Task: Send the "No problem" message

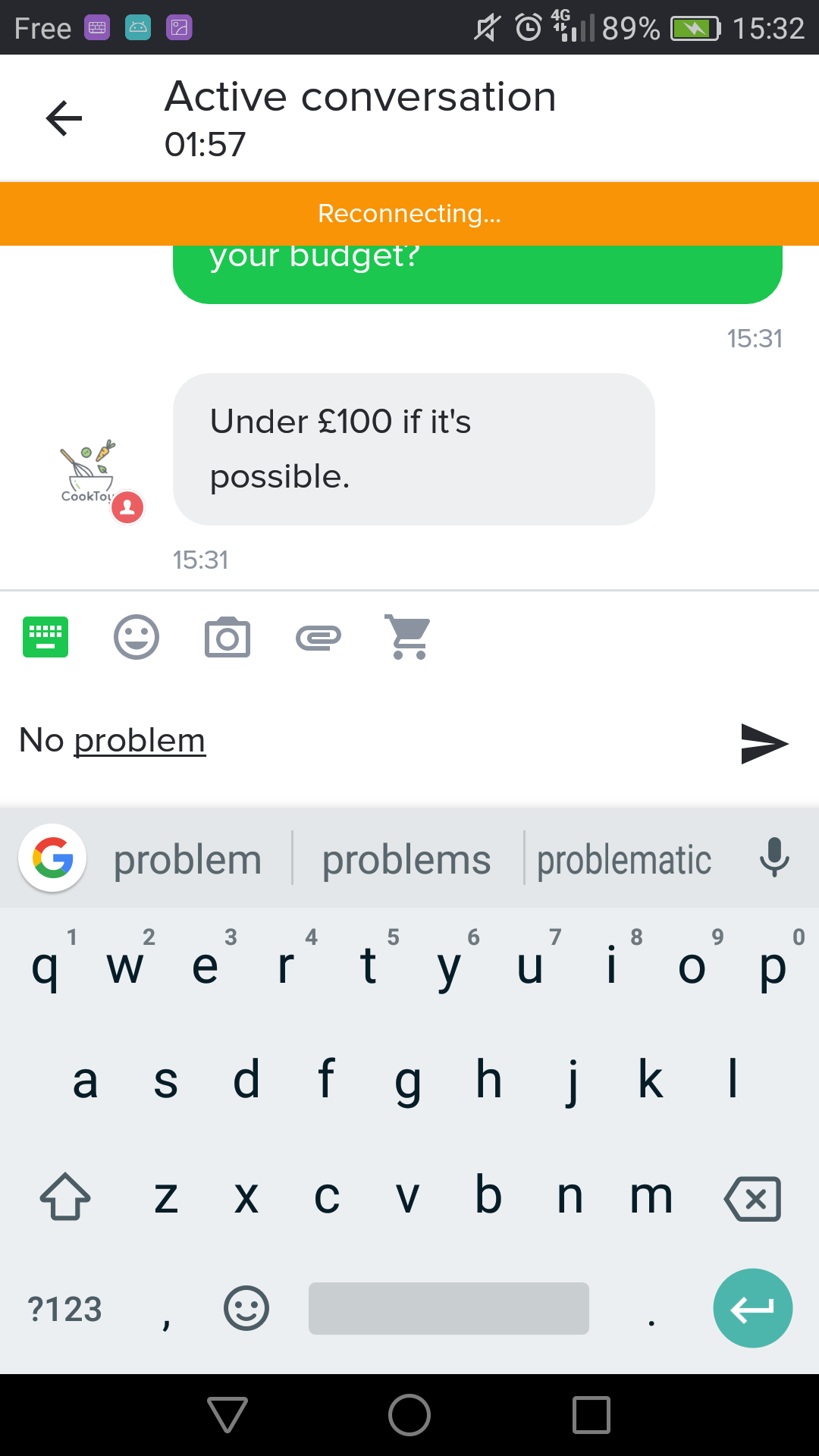Action: pyautogui.click(x=764, y=743)
